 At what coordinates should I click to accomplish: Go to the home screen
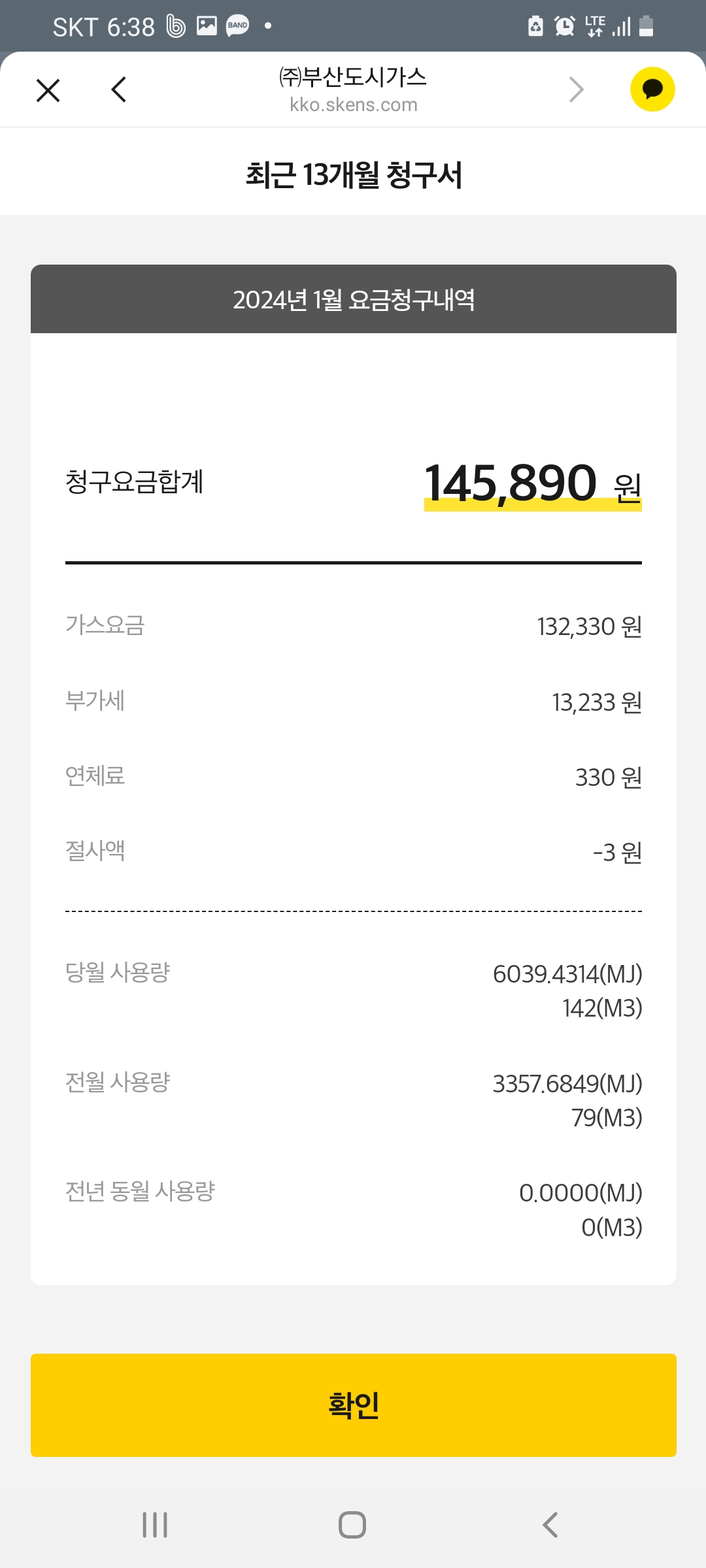click(352, 1525)
